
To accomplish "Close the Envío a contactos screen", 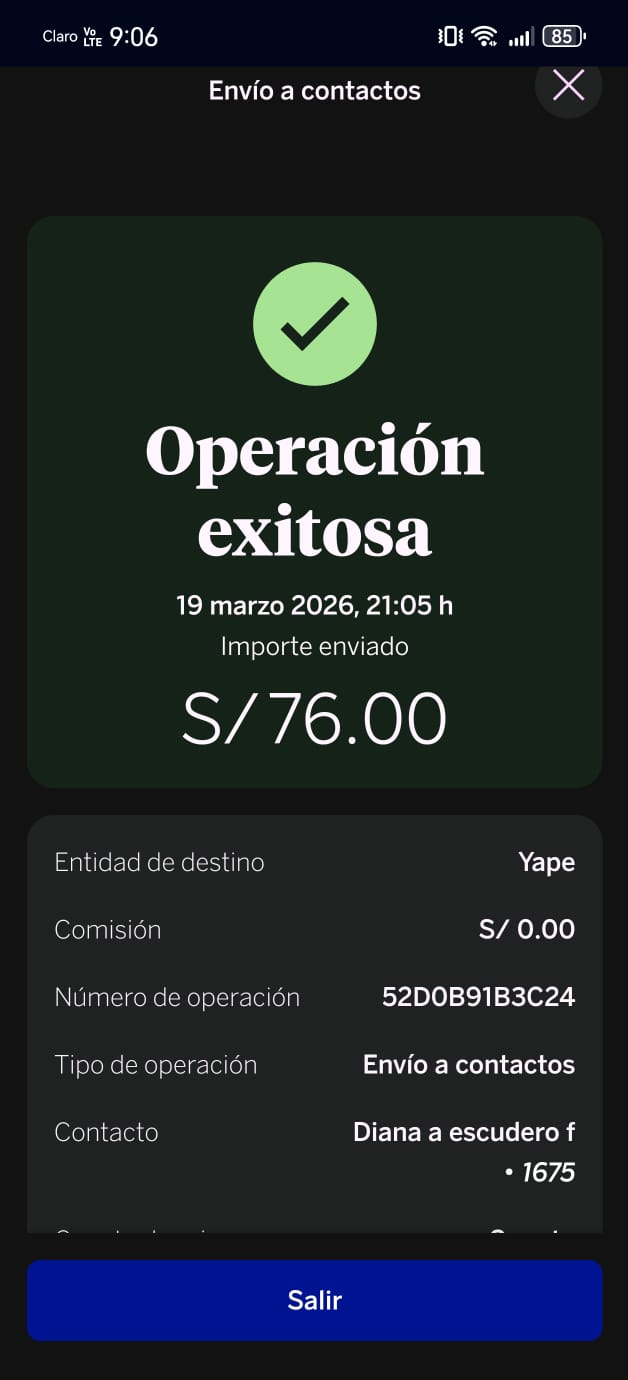I will pyautogui.click(x=568, y=86).
